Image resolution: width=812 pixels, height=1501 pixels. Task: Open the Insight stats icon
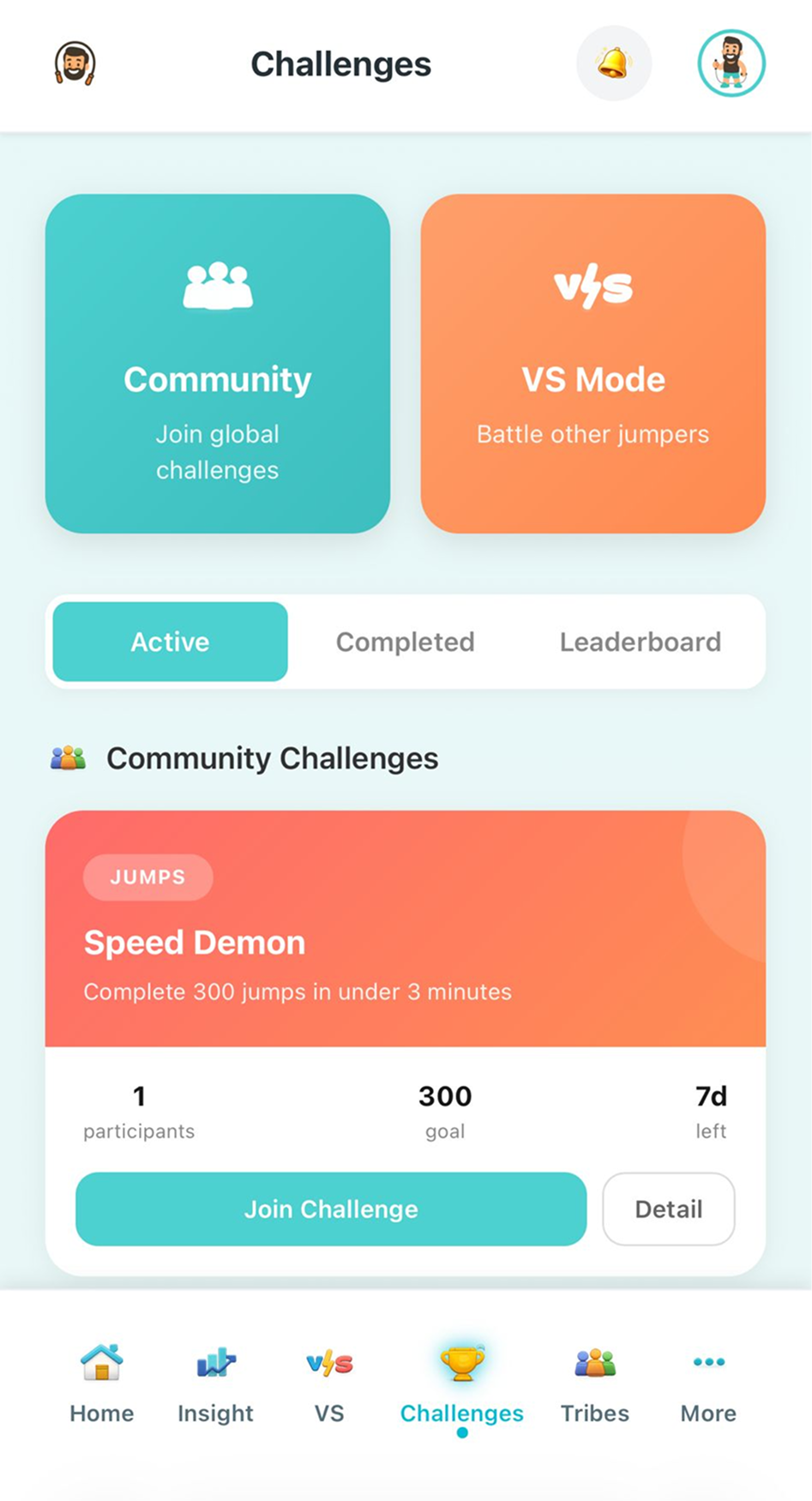[x=214, y=1363]
